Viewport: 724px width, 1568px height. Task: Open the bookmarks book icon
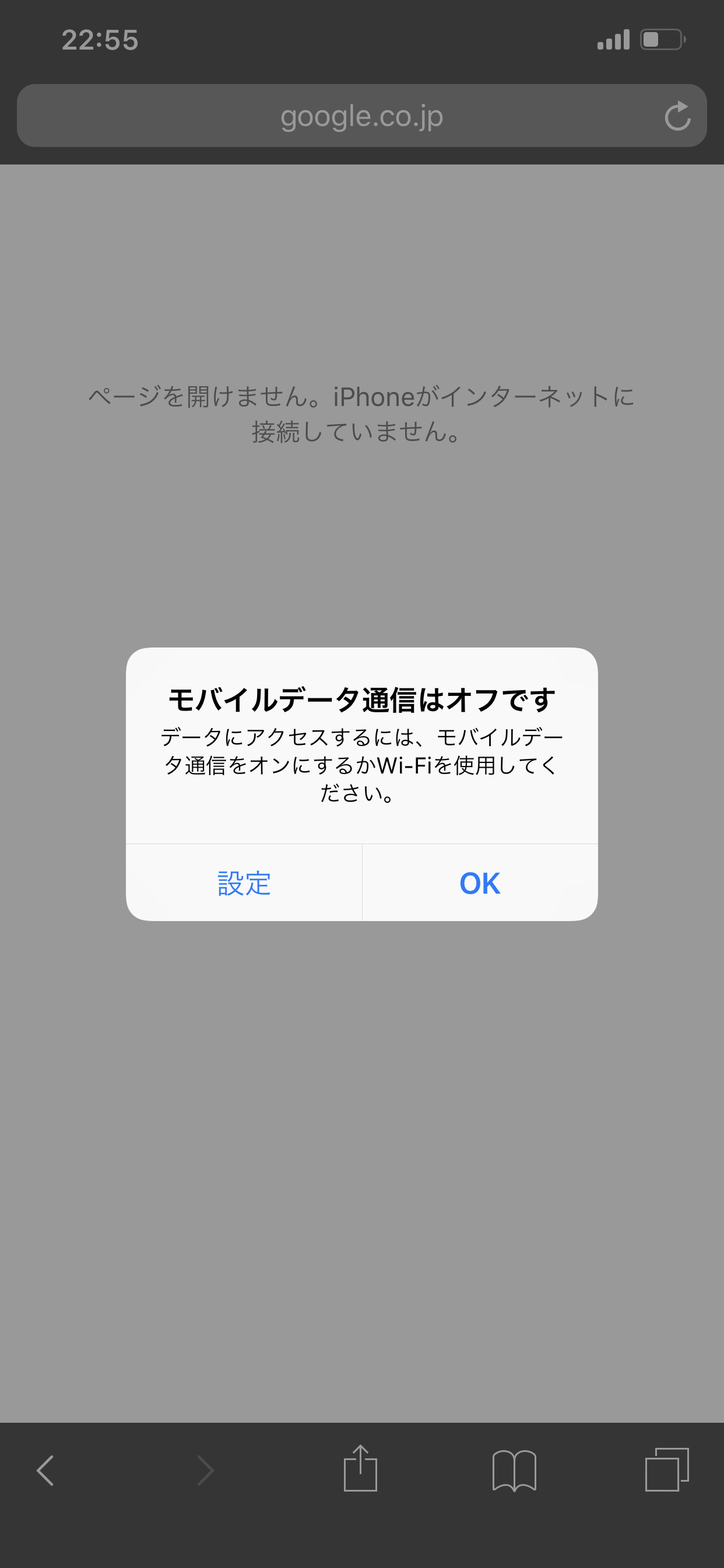click(x=514, y=1471)
